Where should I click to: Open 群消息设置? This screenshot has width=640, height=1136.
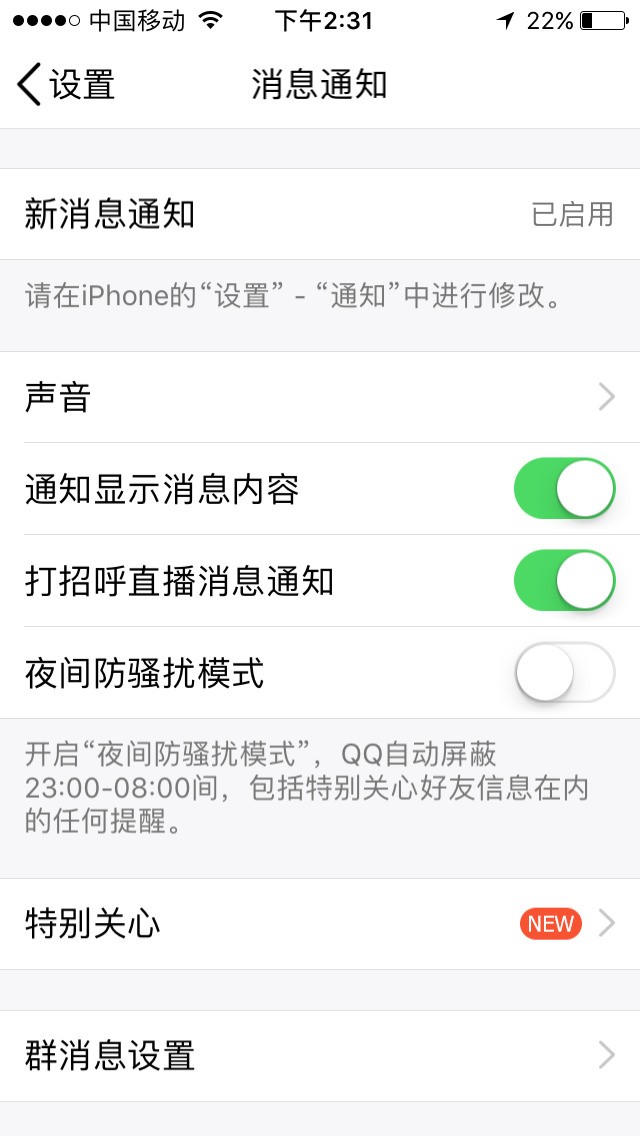coord(320,1056)
